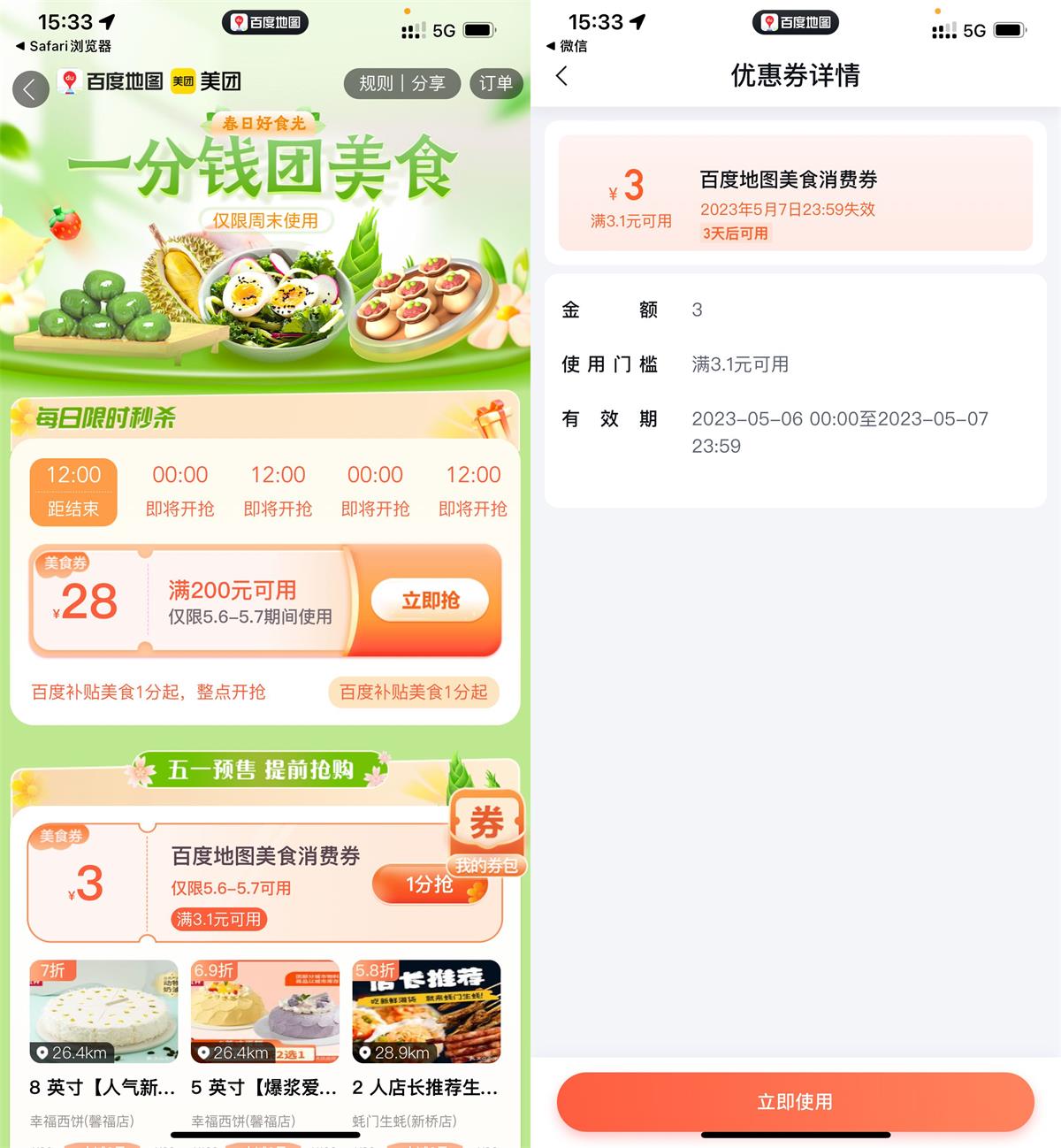Return to 微信 via status bar link
The image size is (1061, 1148).
pyautogui.click(x=567, y=46)
